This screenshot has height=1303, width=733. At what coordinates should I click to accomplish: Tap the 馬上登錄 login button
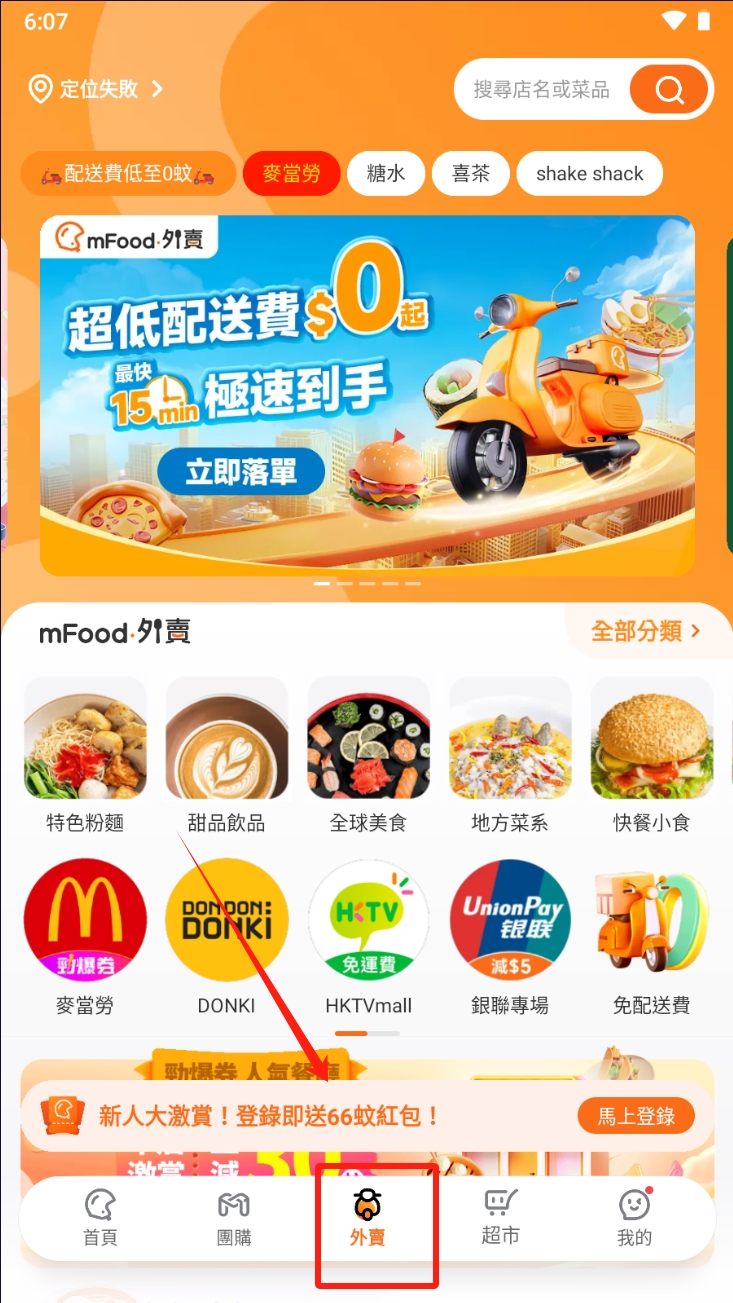pyautogui.click(x=636, y=1116)
